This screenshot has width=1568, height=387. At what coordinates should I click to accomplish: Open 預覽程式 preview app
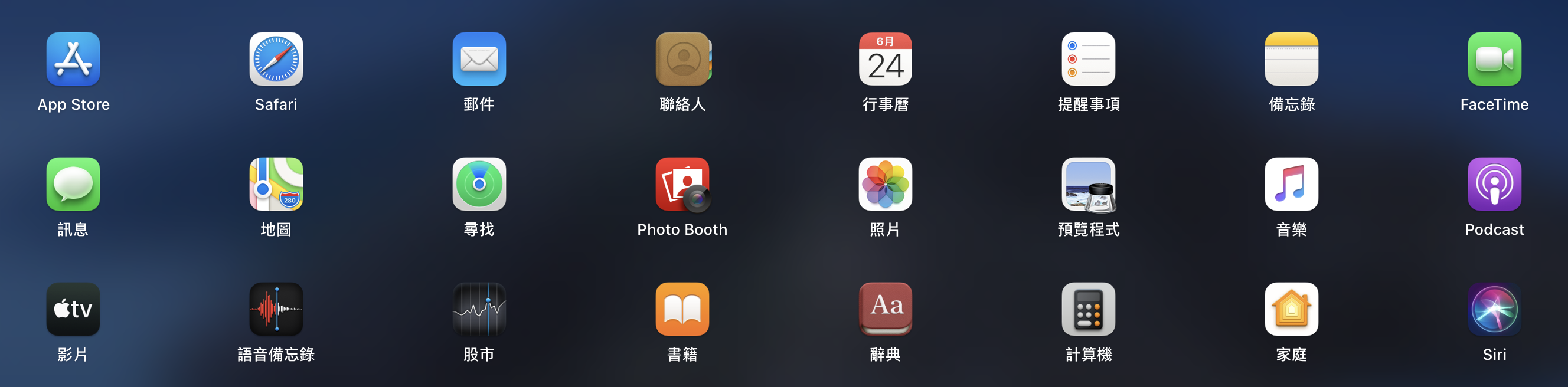[1089, 183]
